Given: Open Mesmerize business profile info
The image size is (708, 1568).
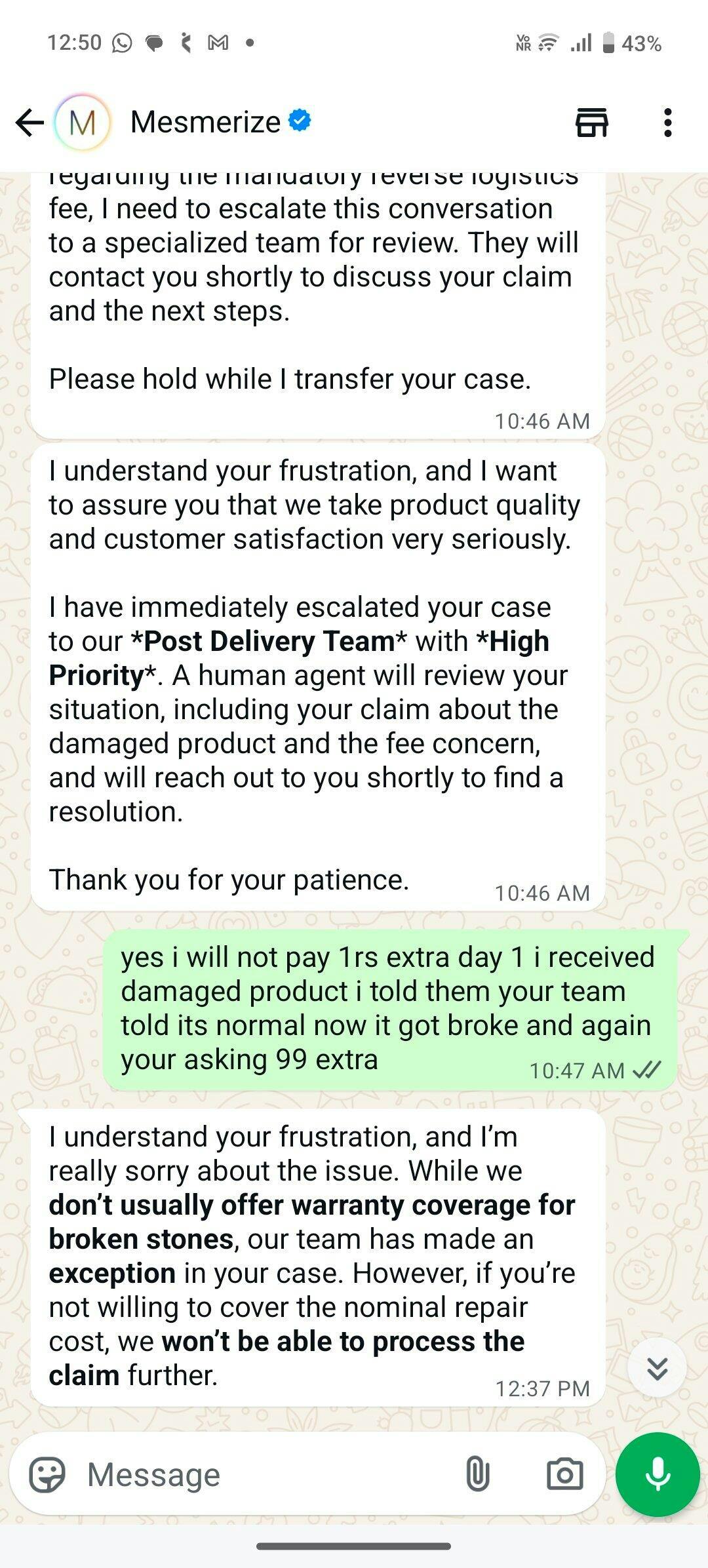Looking at the screenshot, I should pyautogui.click(x=206, y=122).
